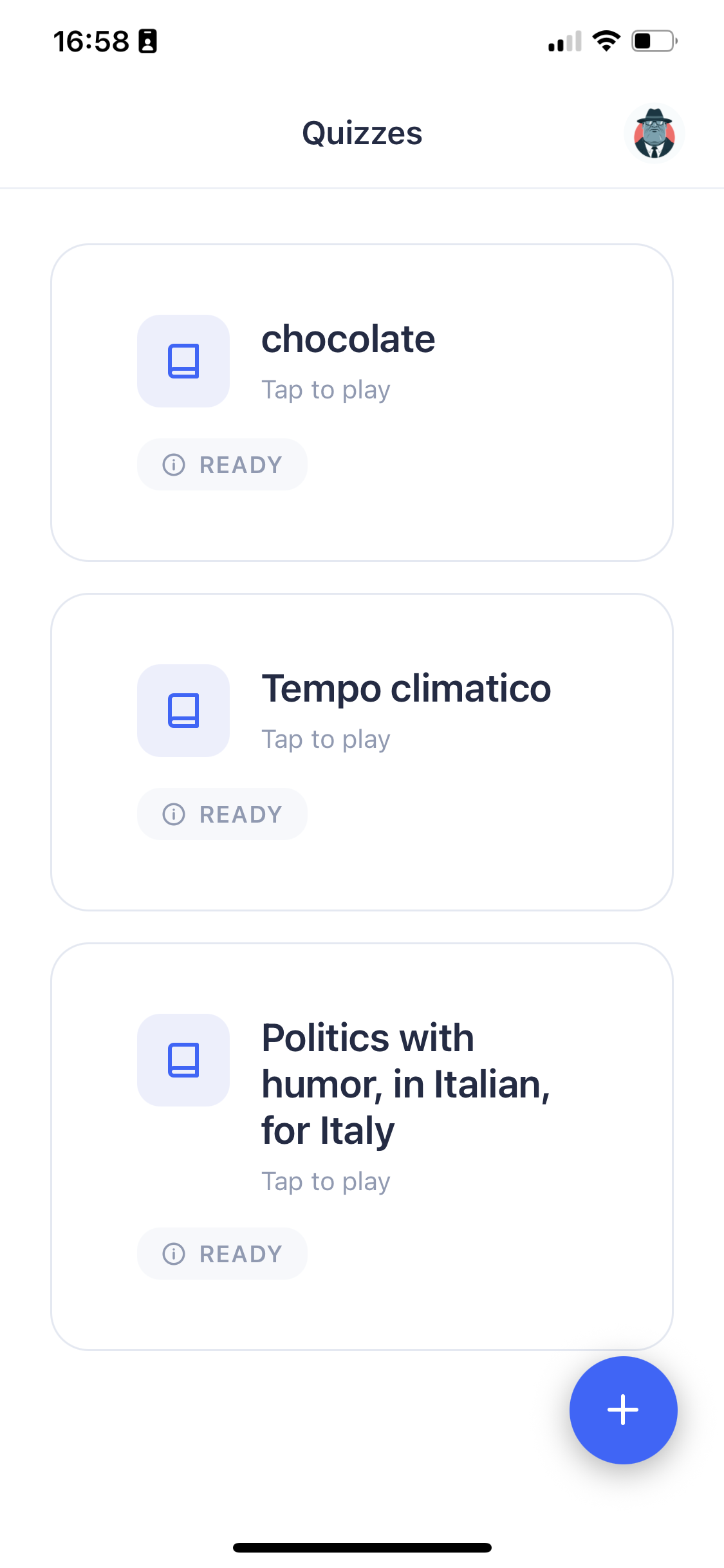Open the chocolate quiz book icon
Viewport: 724px width, 1568px height.
click(183, 361)
